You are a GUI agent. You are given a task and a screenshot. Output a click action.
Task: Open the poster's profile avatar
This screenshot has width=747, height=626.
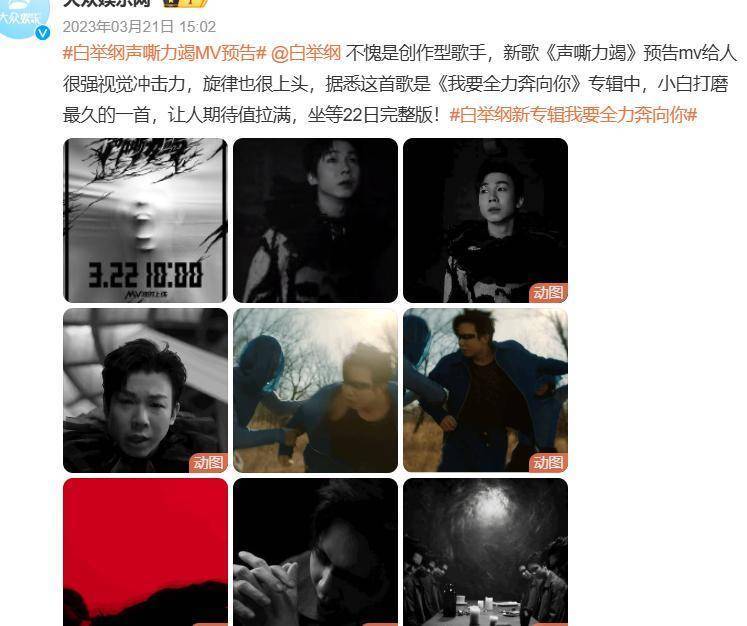[x=24, y=18]
